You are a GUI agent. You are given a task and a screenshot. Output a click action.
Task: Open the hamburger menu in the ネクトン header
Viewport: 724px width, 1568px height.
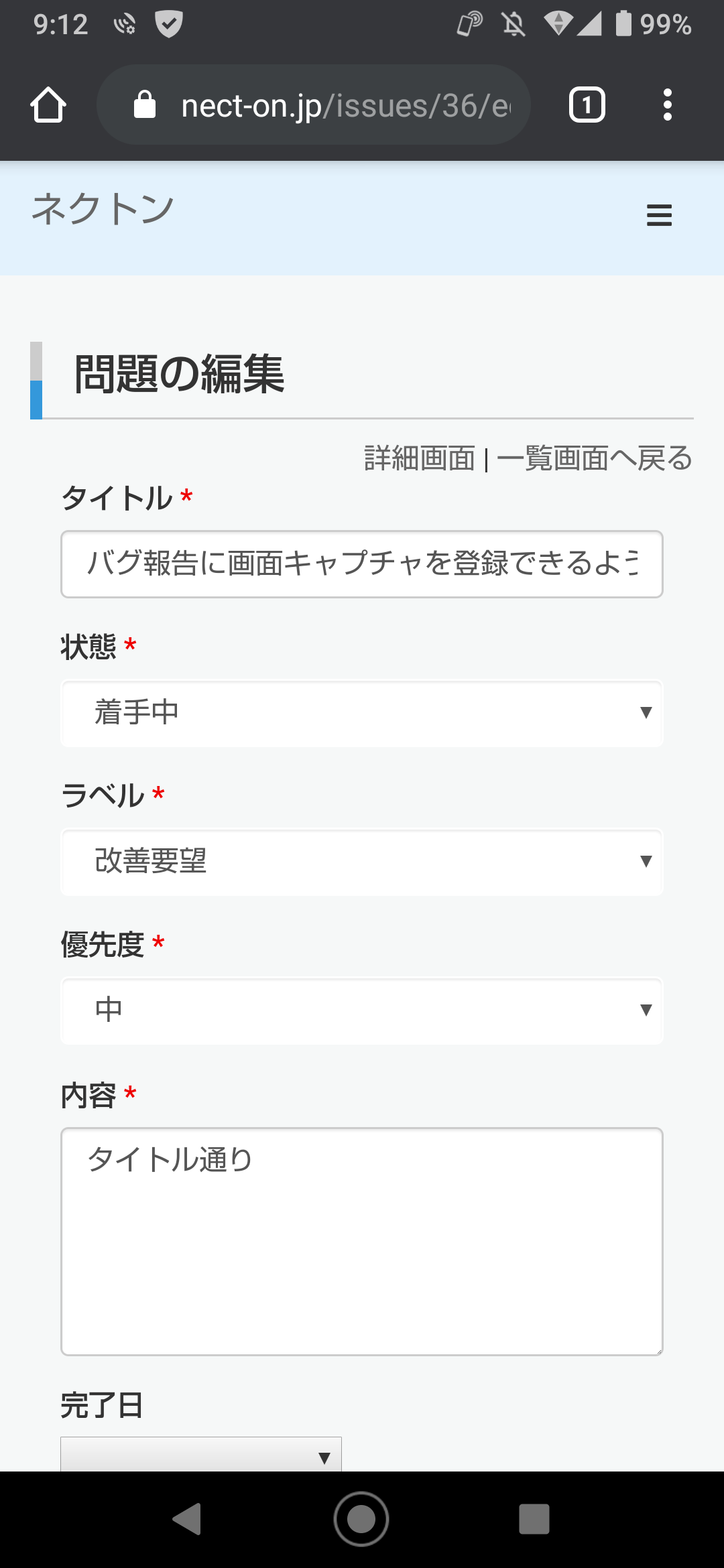[659, 215]
